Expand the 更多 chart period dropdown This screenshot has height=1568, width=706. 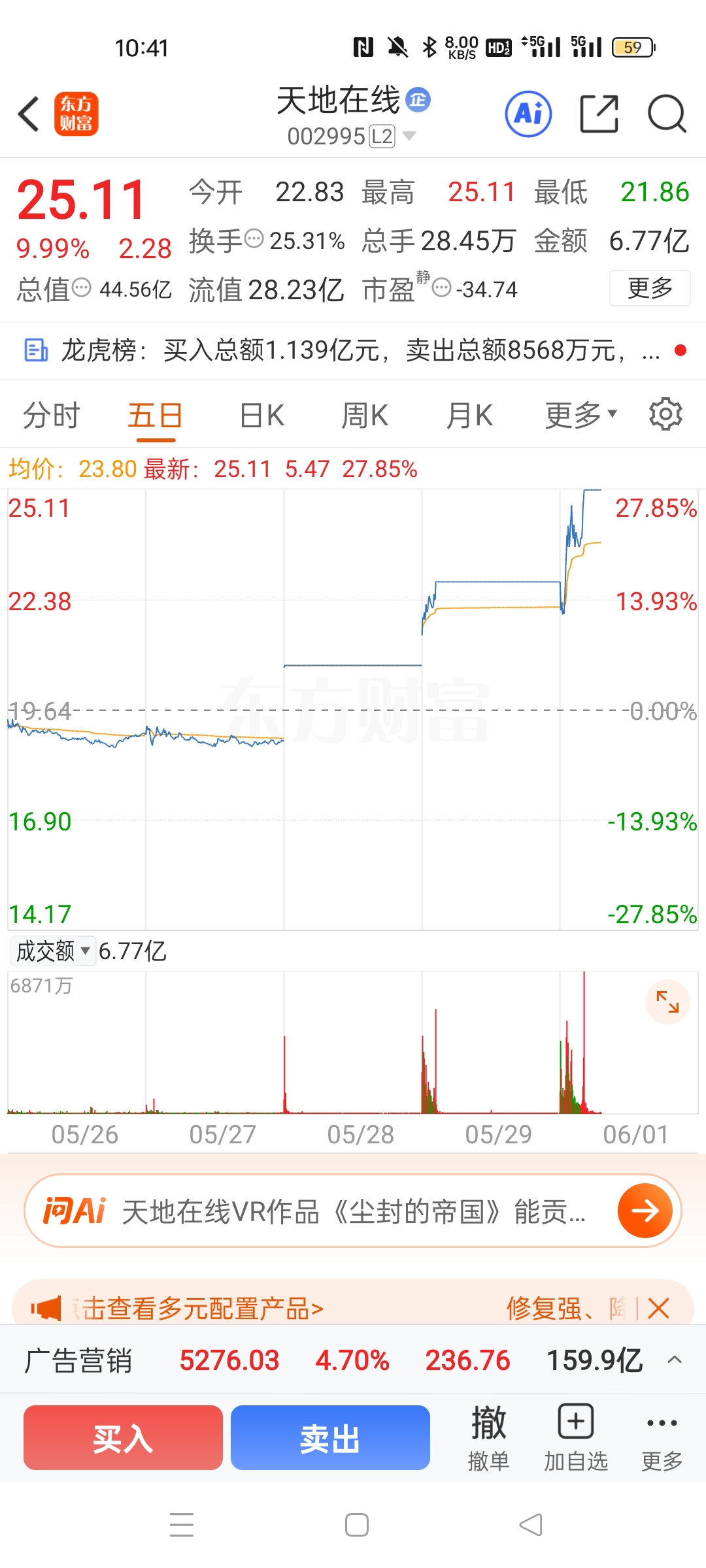click(x=581, y=414)
